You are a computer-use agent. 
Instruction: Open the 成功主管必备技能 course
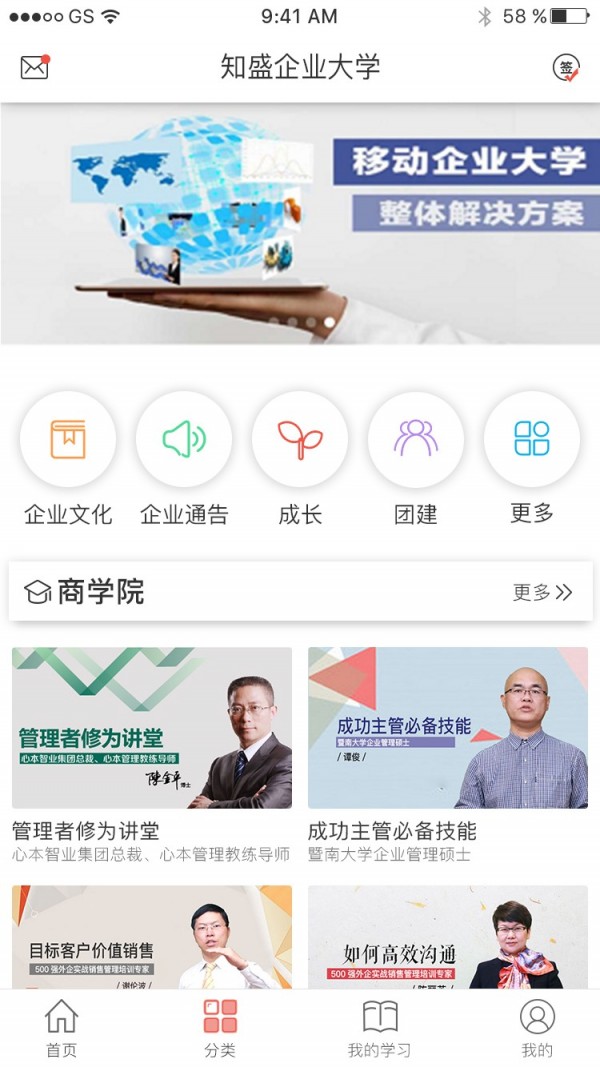click(448, 728)
